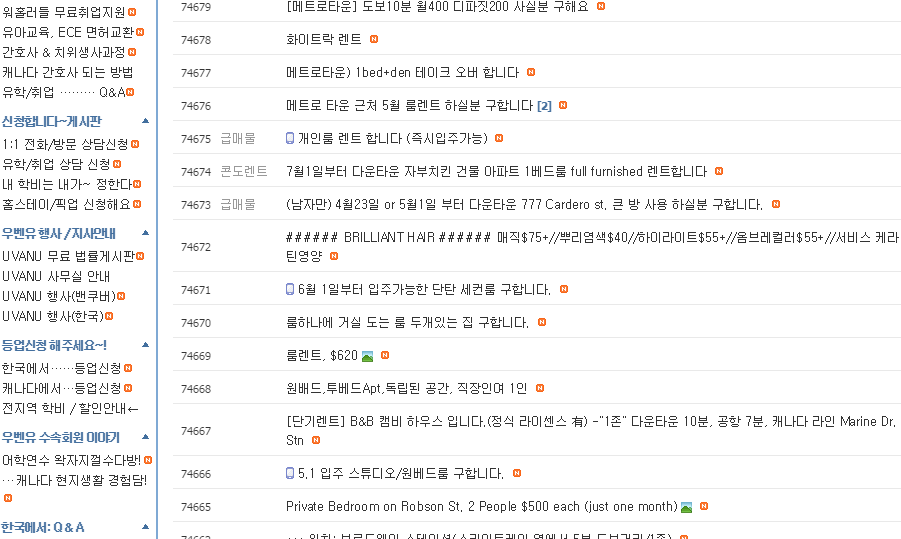Open UVANU 사무실 안내 link
This screenshot has width=901, height=539.
coord(56,276)
